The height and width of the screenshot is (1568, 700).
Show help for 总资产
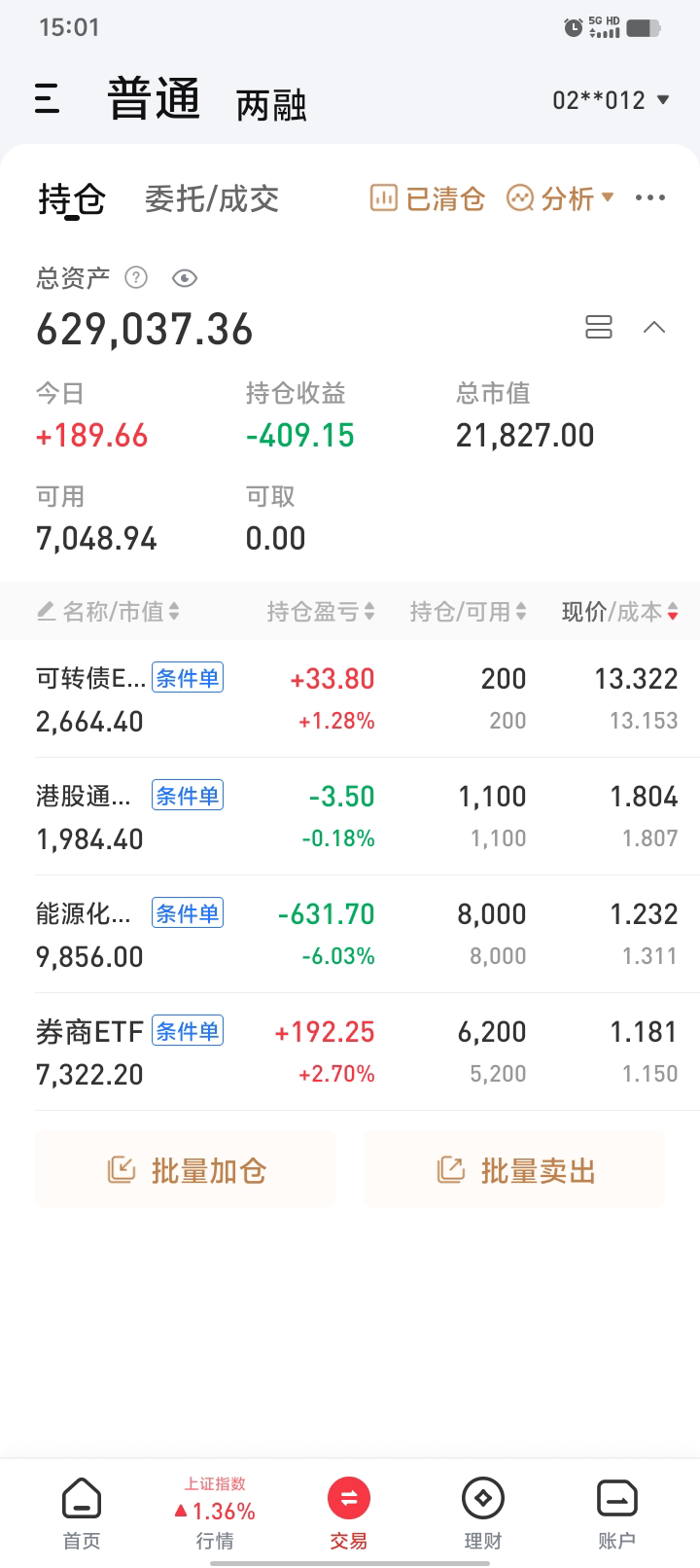(136, 278)
